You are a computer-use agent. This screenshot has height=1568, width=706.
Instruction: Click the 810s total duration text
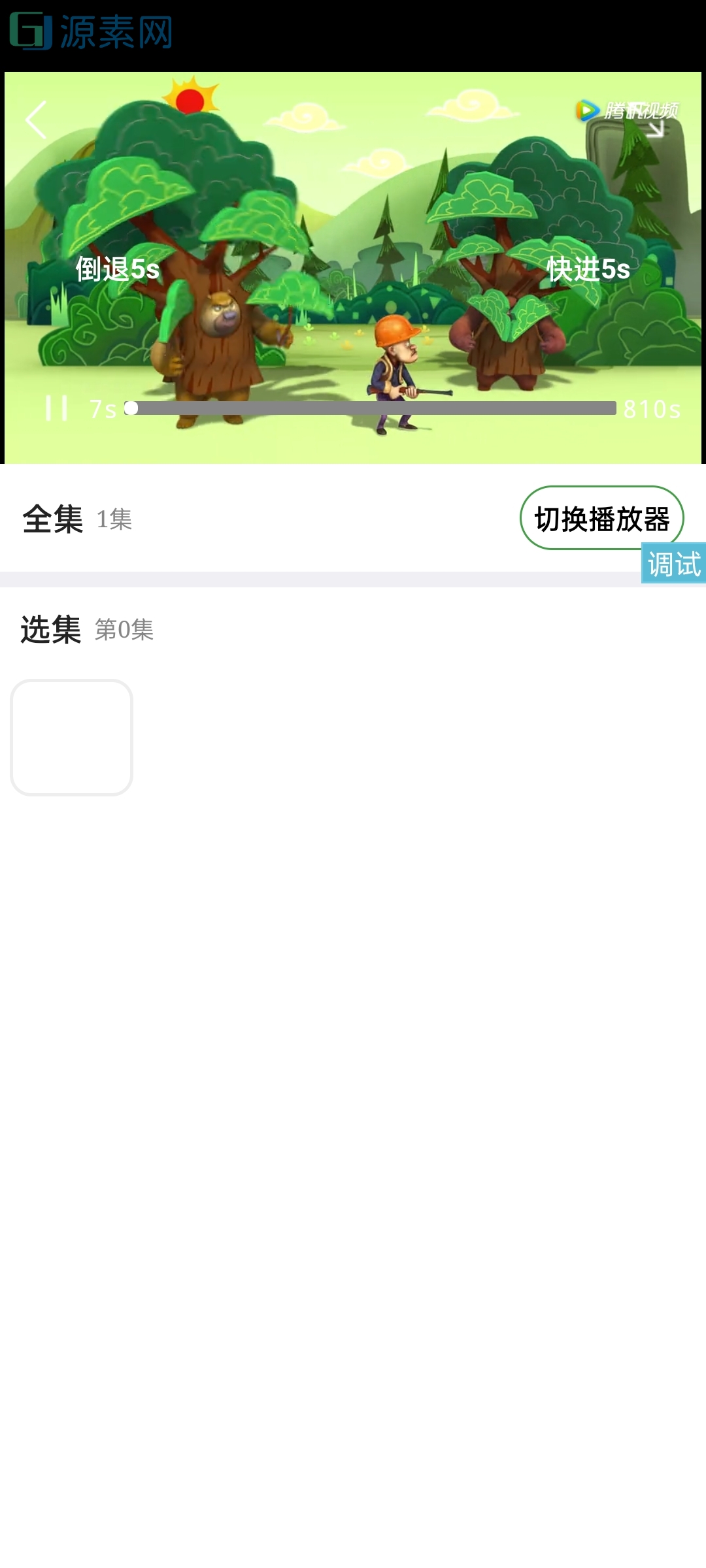click(x=652, y=410)
